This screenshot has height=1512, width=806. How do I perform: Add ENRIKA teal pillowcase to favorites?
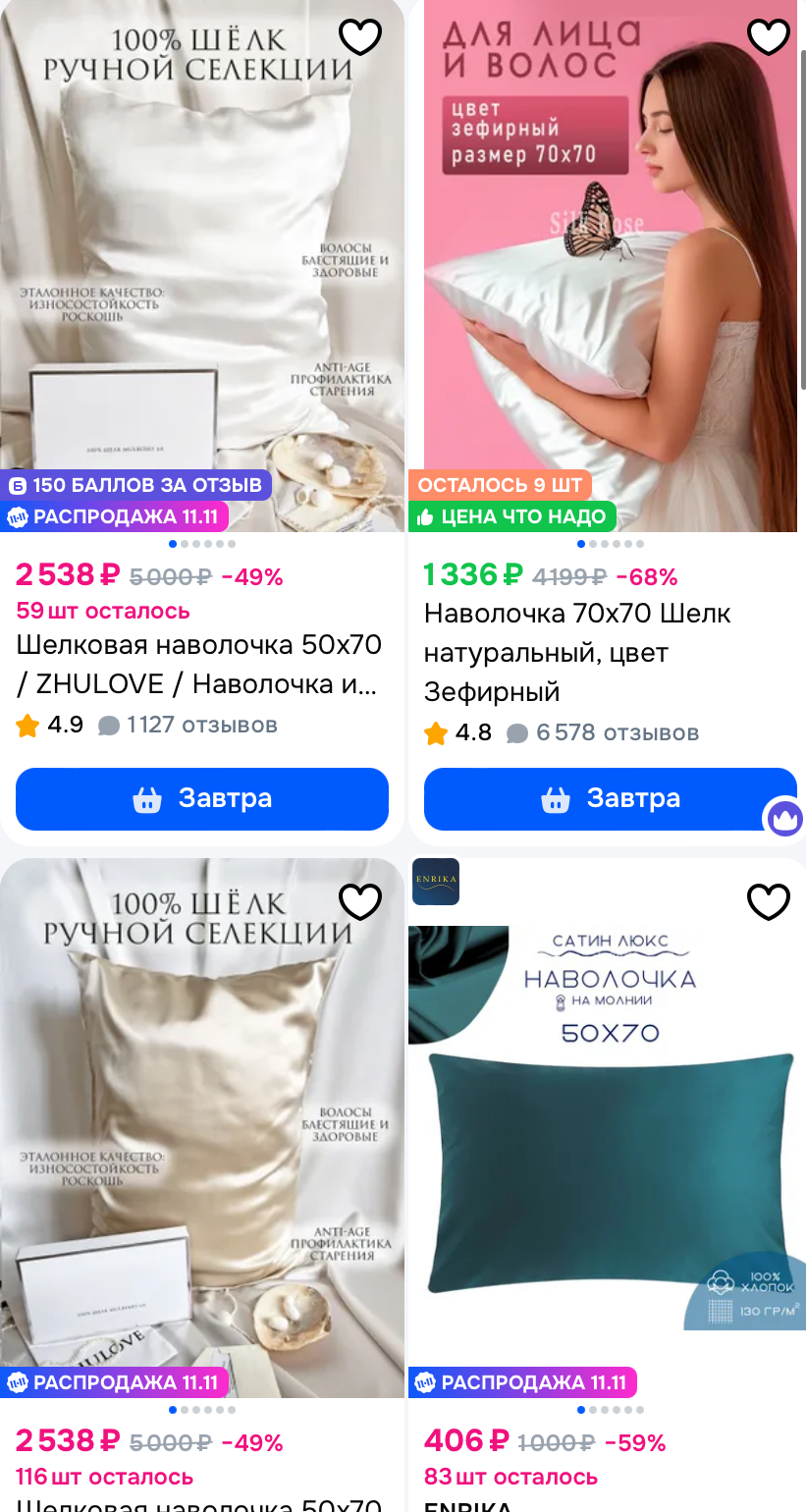(x=769, y=901)
